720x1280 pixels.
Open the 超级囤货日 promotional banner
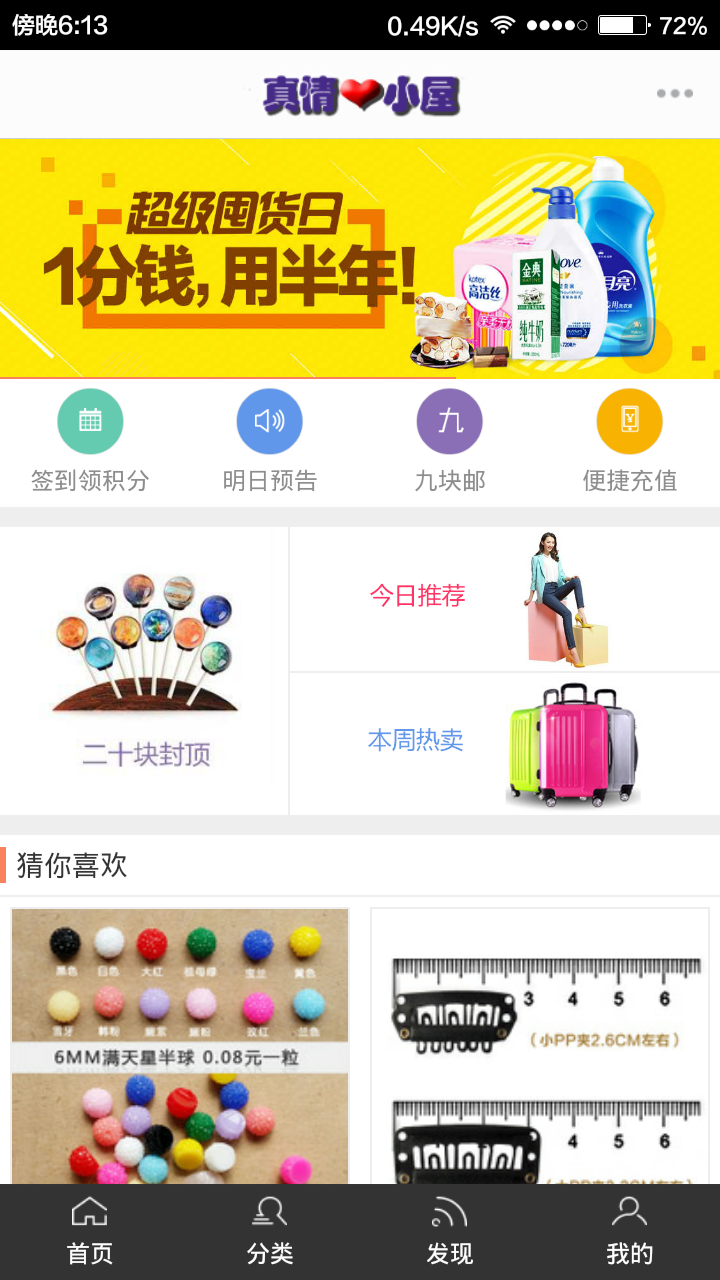pos(360,258)
